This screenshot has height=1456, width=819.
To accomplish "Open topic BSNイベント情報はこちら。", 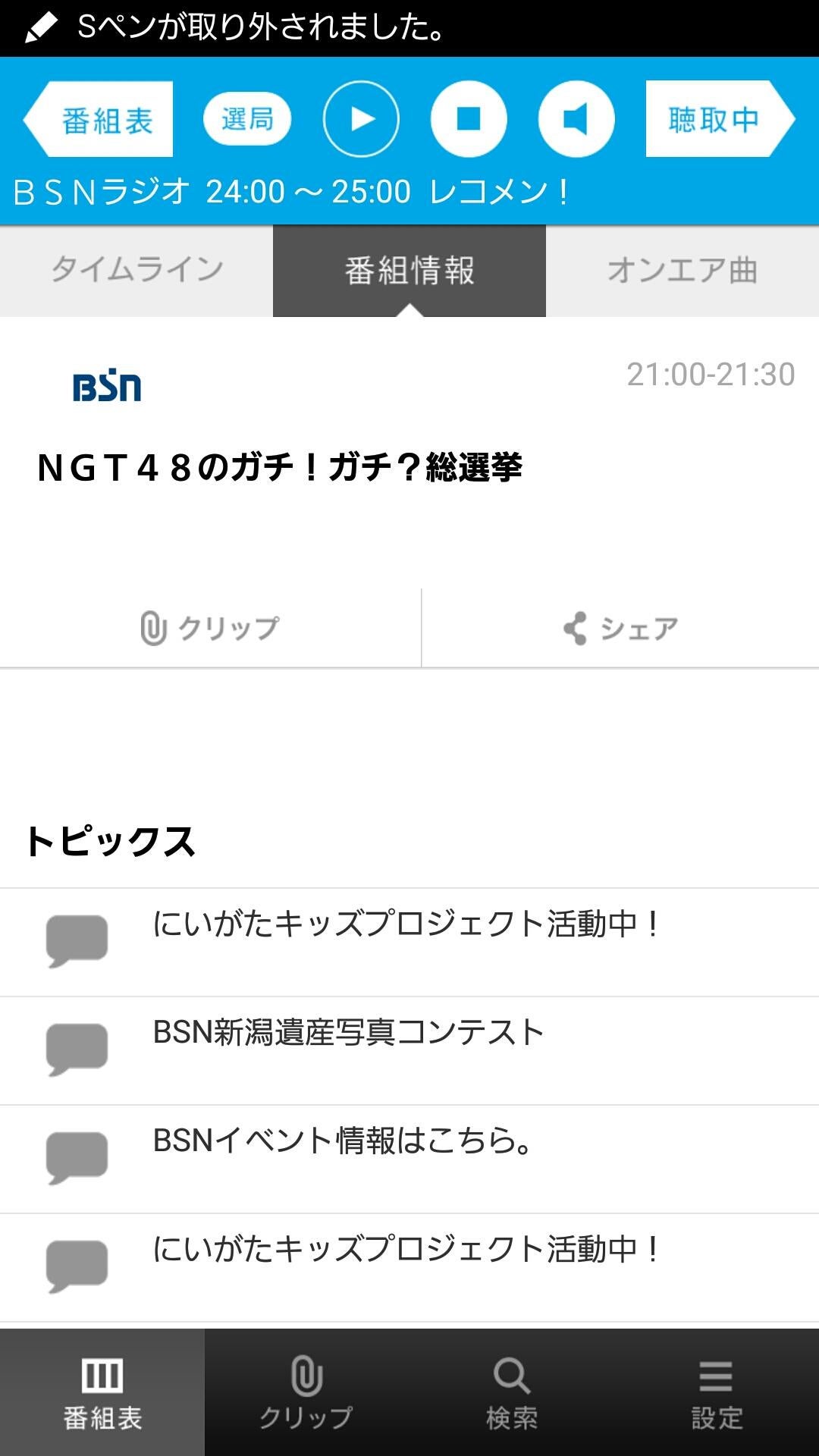I will [x=409, y=1159].
